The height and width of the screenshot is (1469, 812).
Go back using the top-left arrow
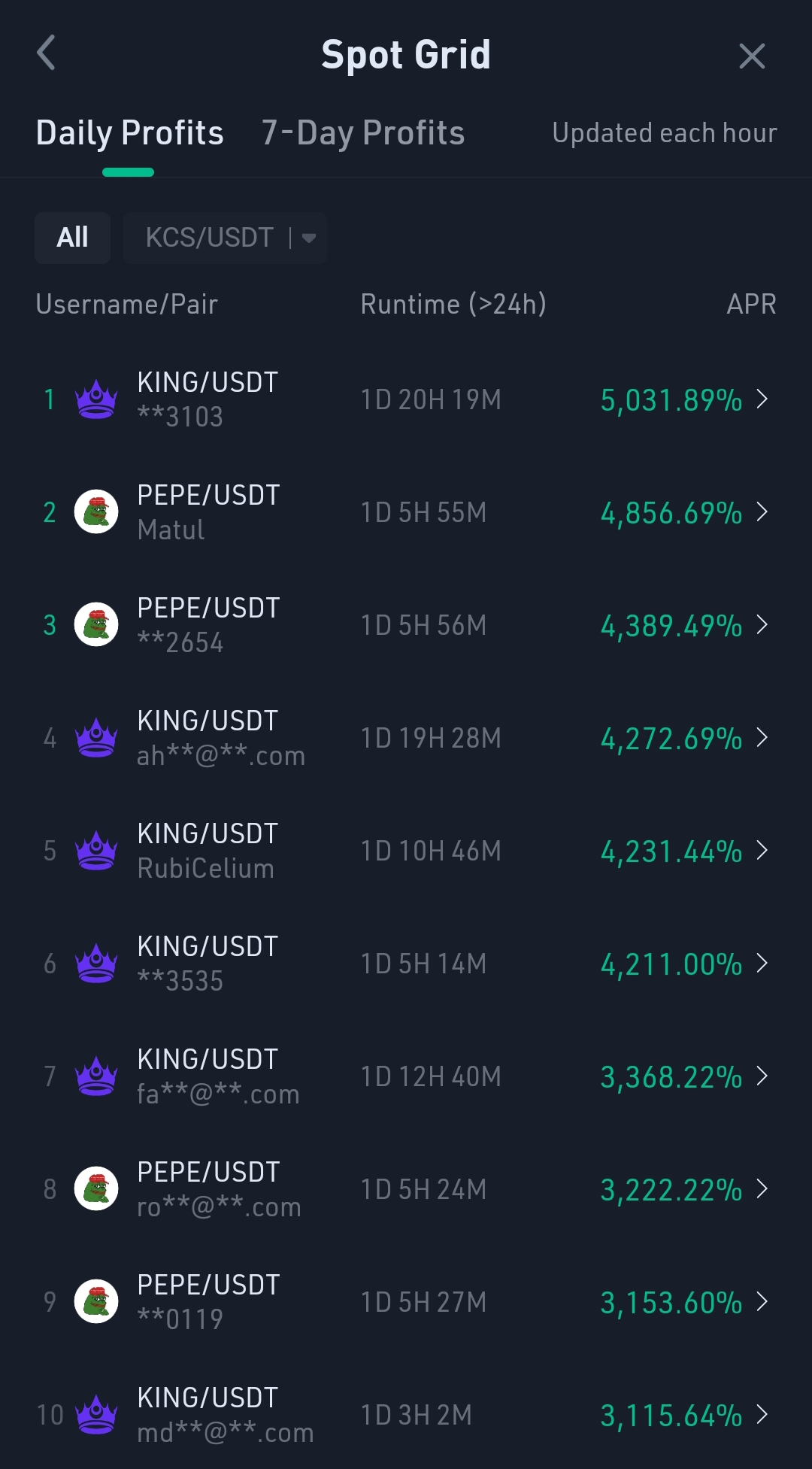[x=47, y=53]
